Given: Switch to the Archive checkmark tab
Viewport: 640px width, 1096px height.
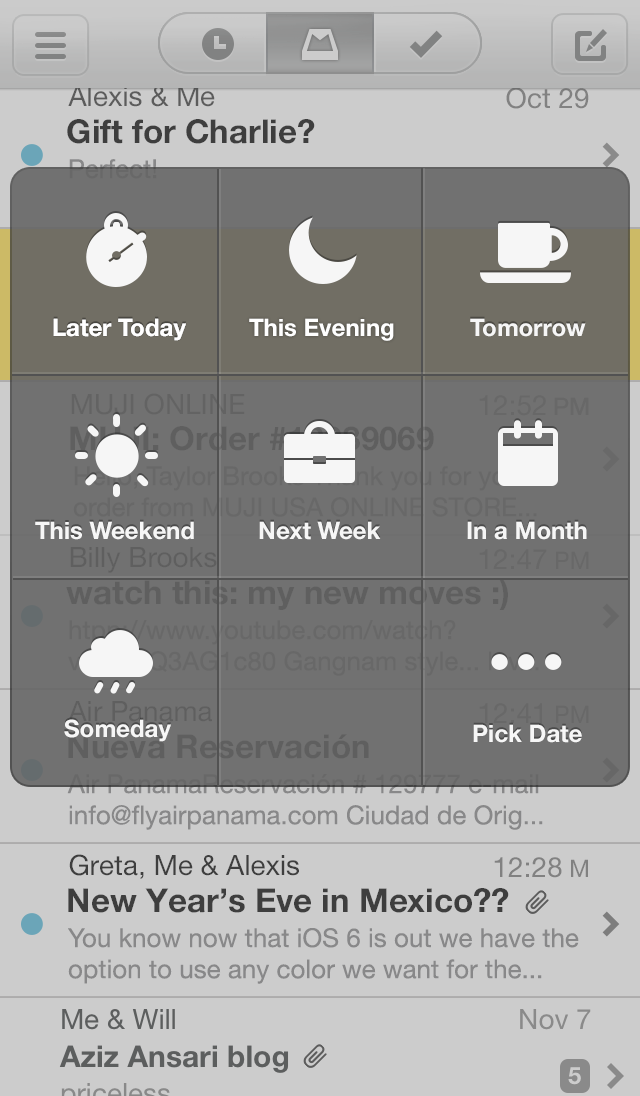Looking at the screenshot, I should click(427, 44).
